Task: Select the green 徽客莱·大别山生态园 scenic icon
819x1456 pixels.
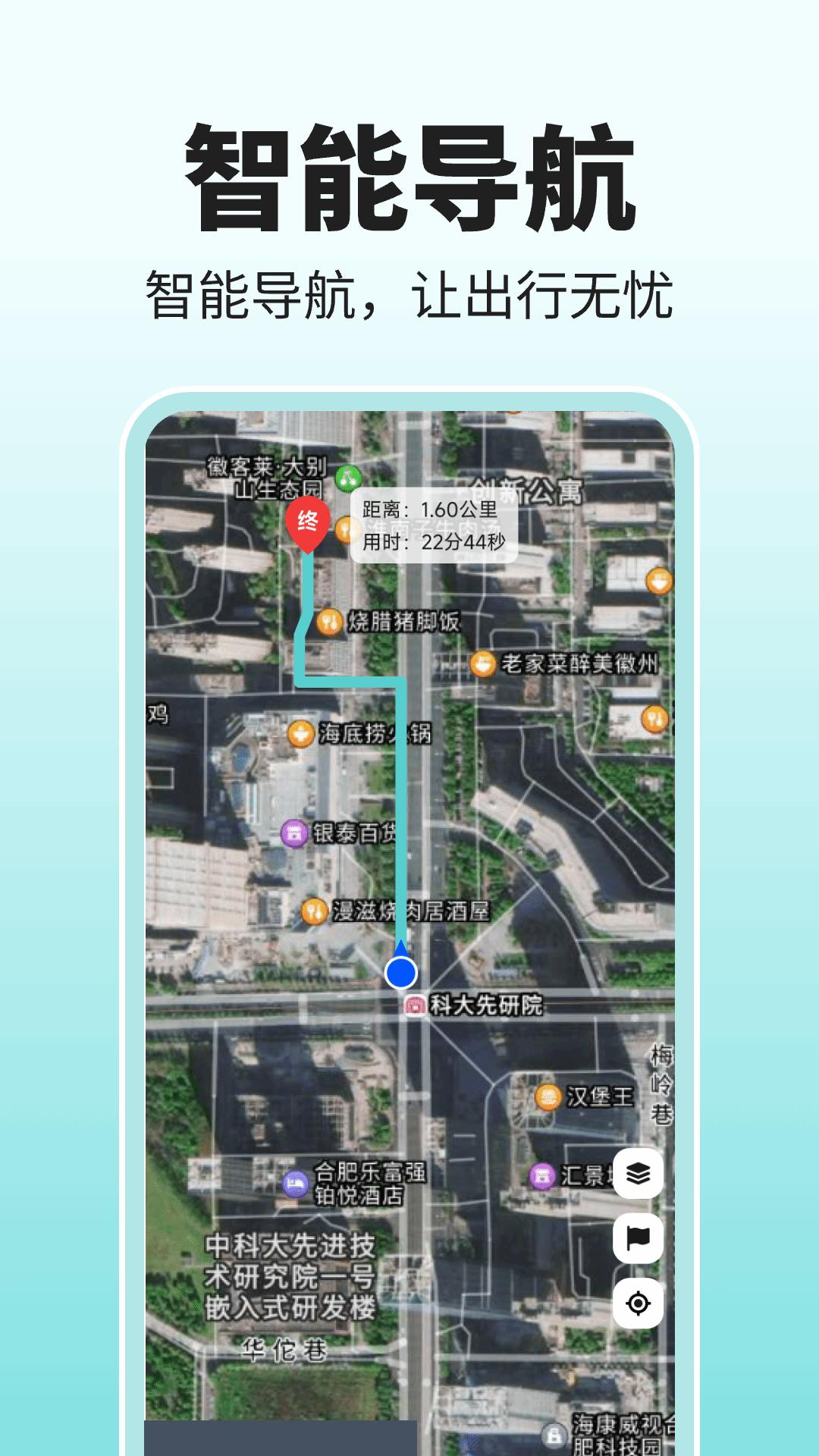Action: coord(347,478)
